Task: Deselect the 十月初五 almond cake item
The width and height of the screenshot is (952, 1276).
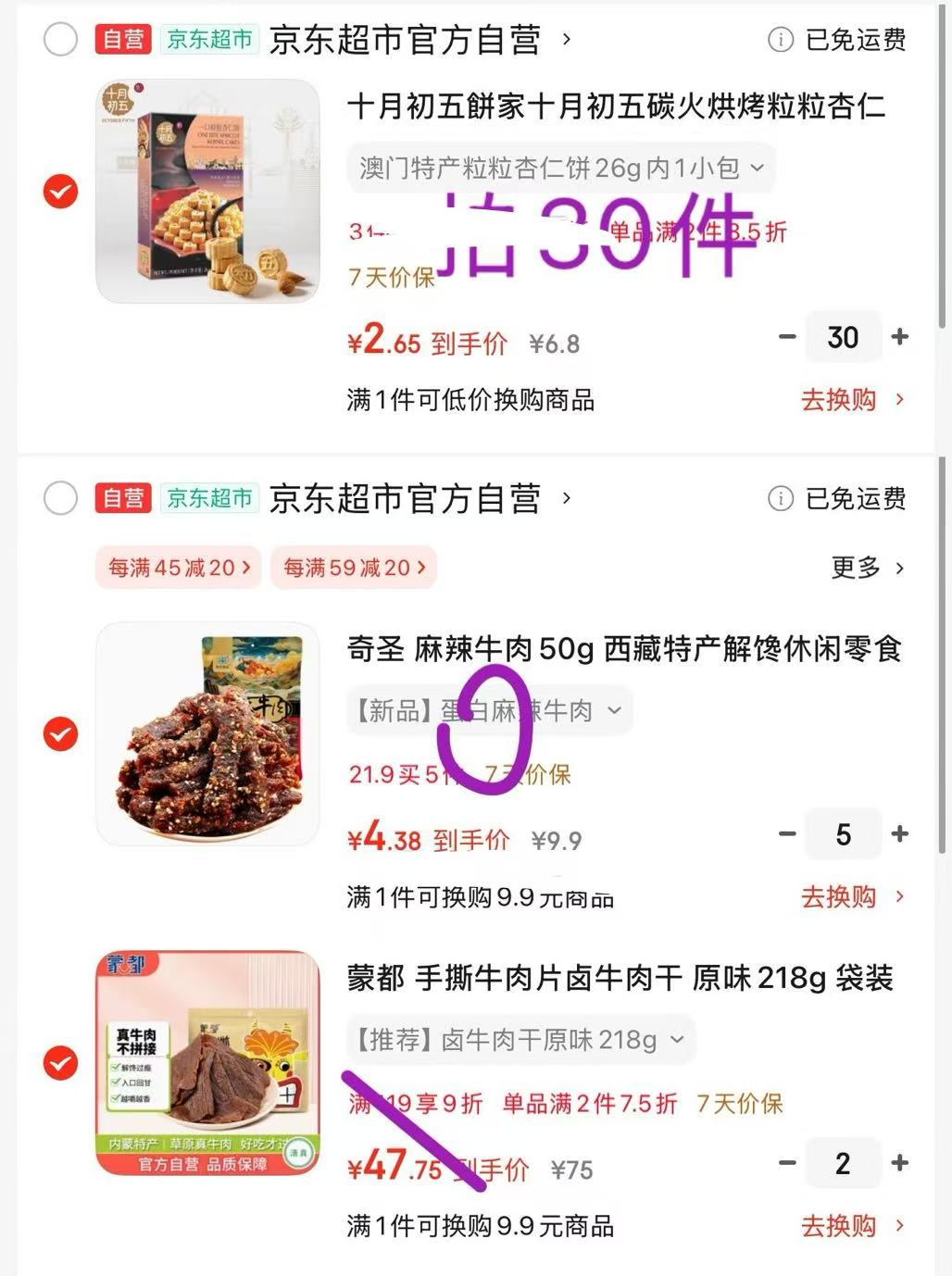Action: point(59,192)
